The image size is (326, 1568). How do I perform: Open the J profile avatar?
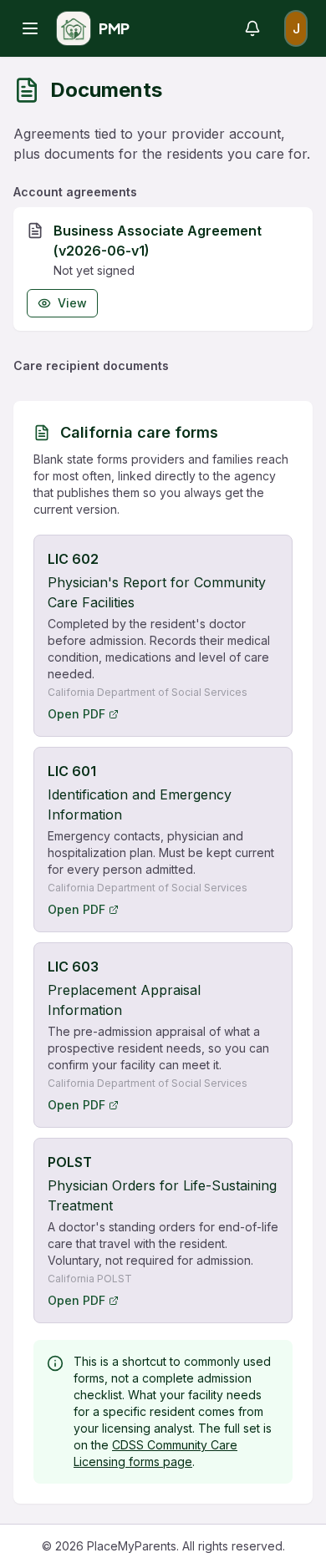[296, 28]
